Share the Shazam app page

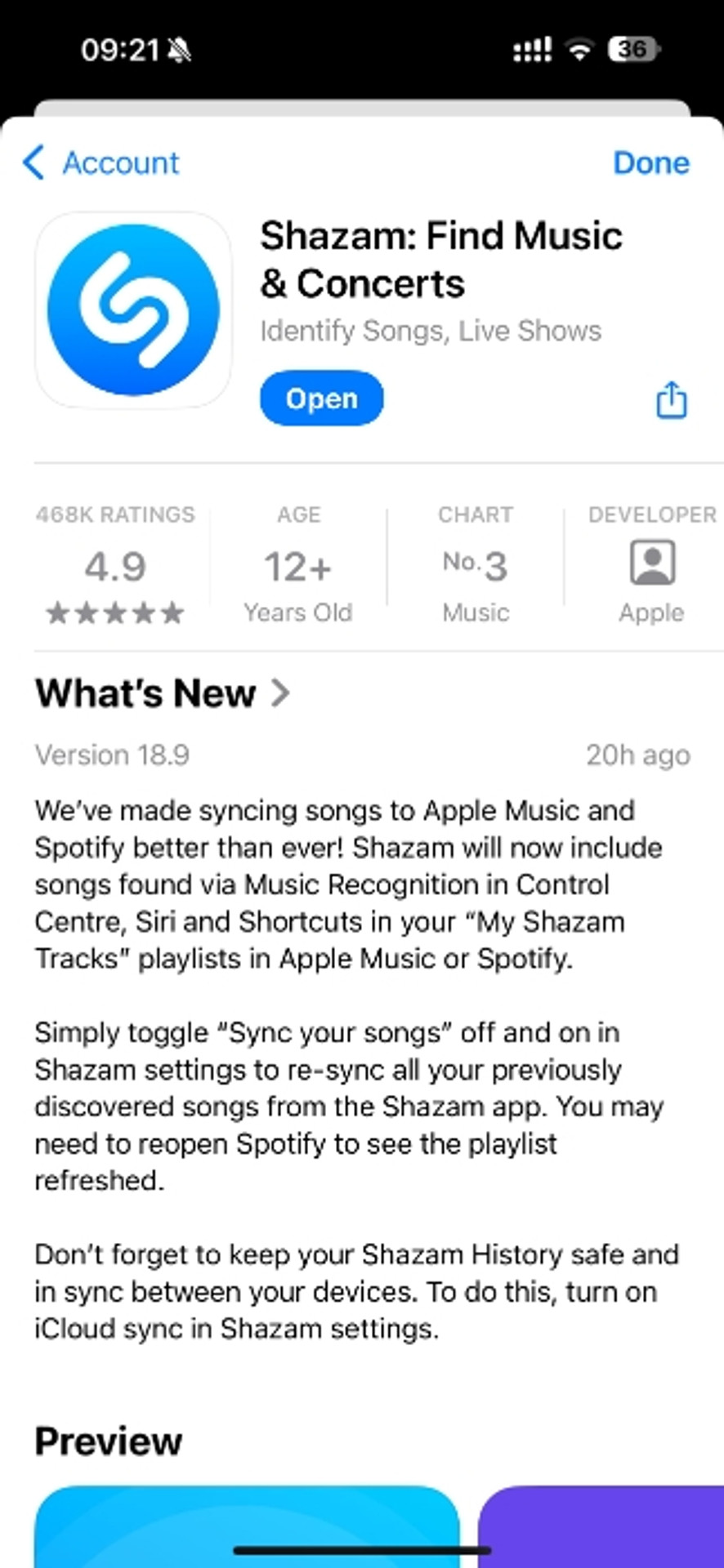(x=671, y=400)
